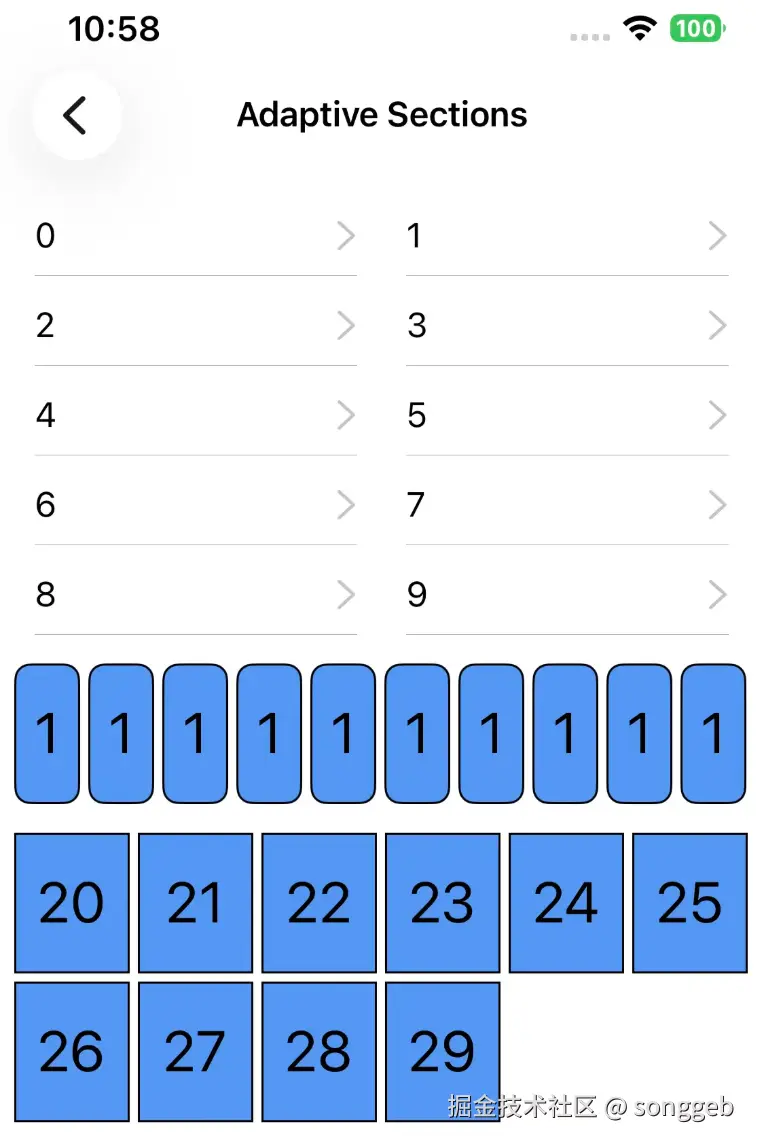Open list row 0
760x1148 pixels.
tap(195, 236)
